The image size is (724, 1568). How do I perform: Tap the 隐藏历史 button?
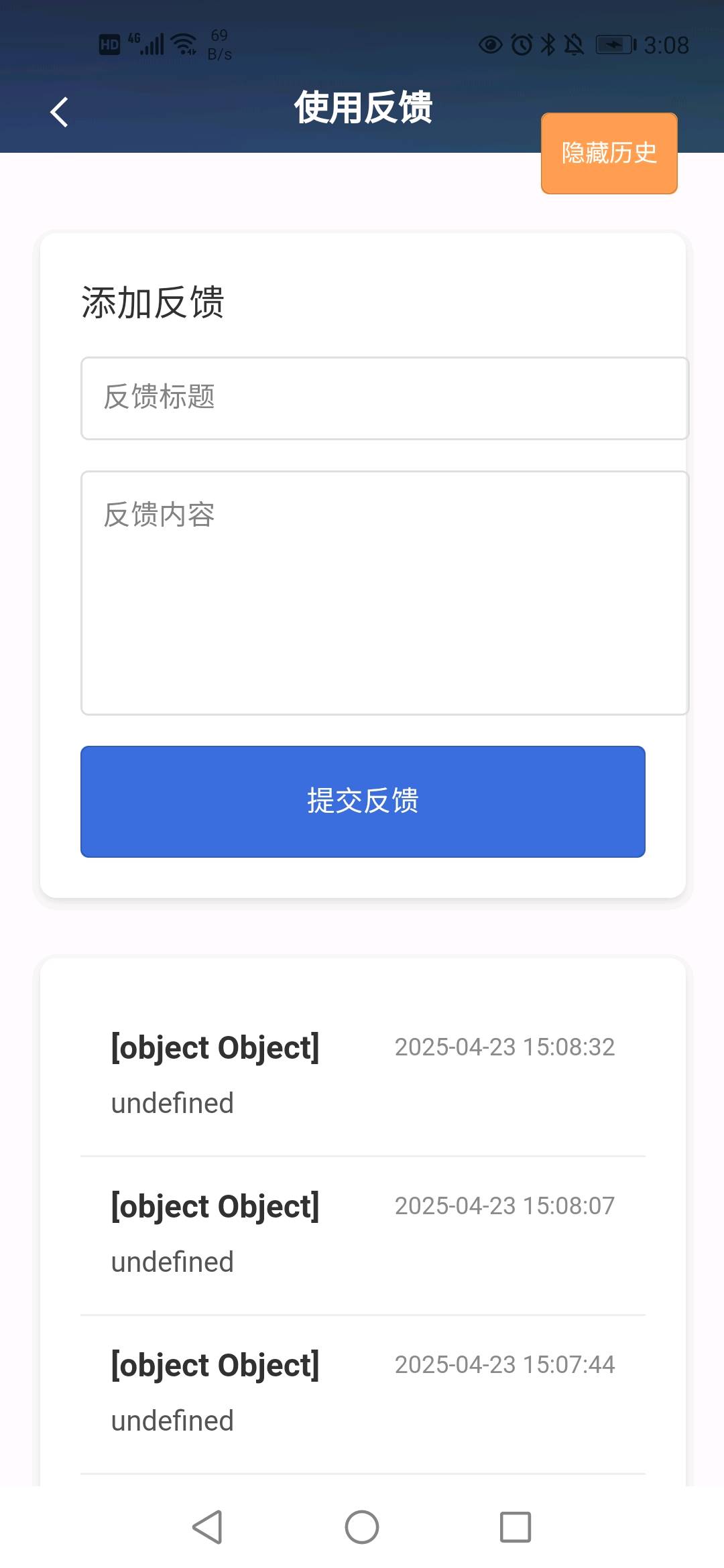pyautogui.click(x=609, y=153)
